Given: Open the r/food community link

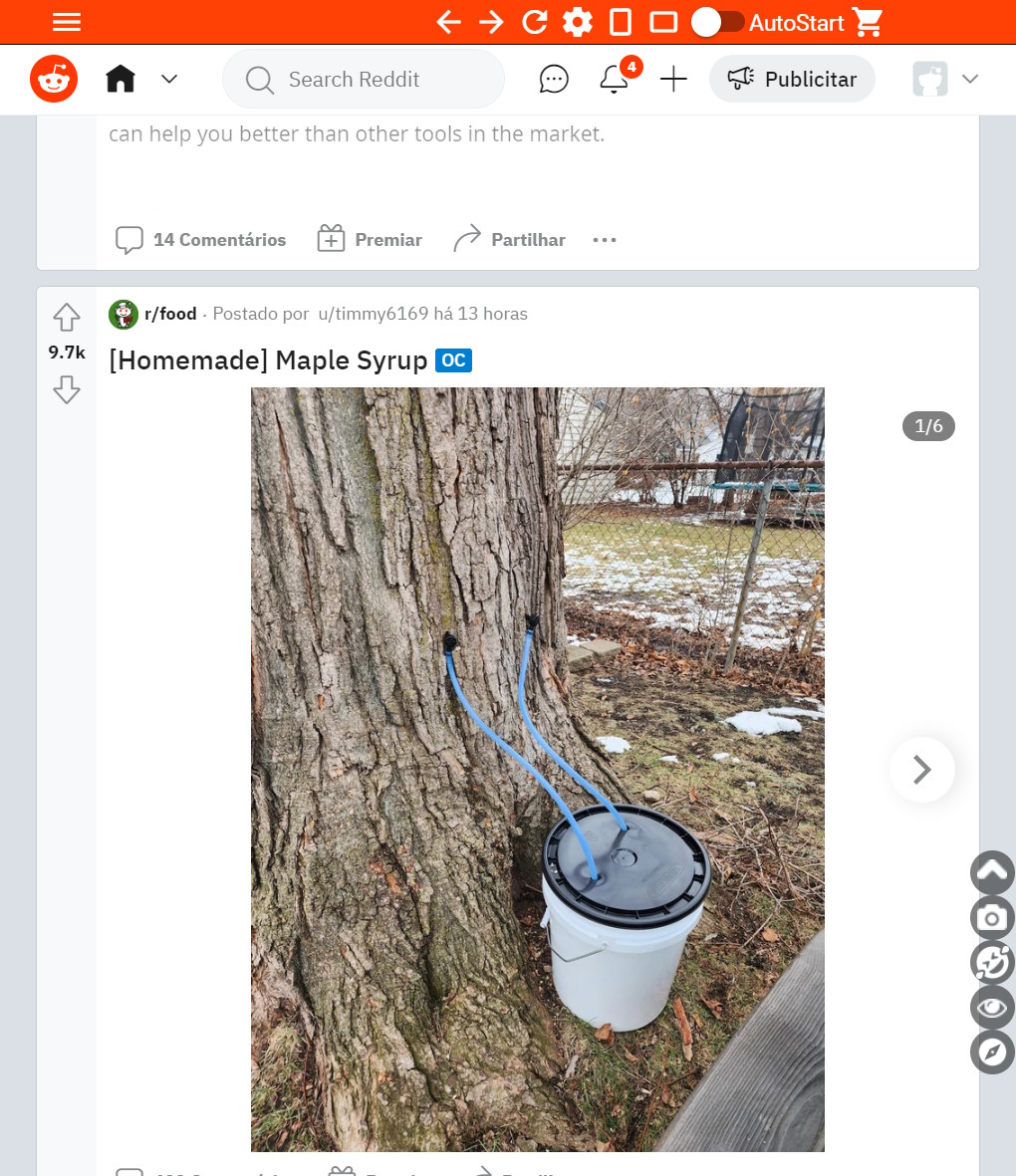Looking at the screenshot, I should point(170,314).
